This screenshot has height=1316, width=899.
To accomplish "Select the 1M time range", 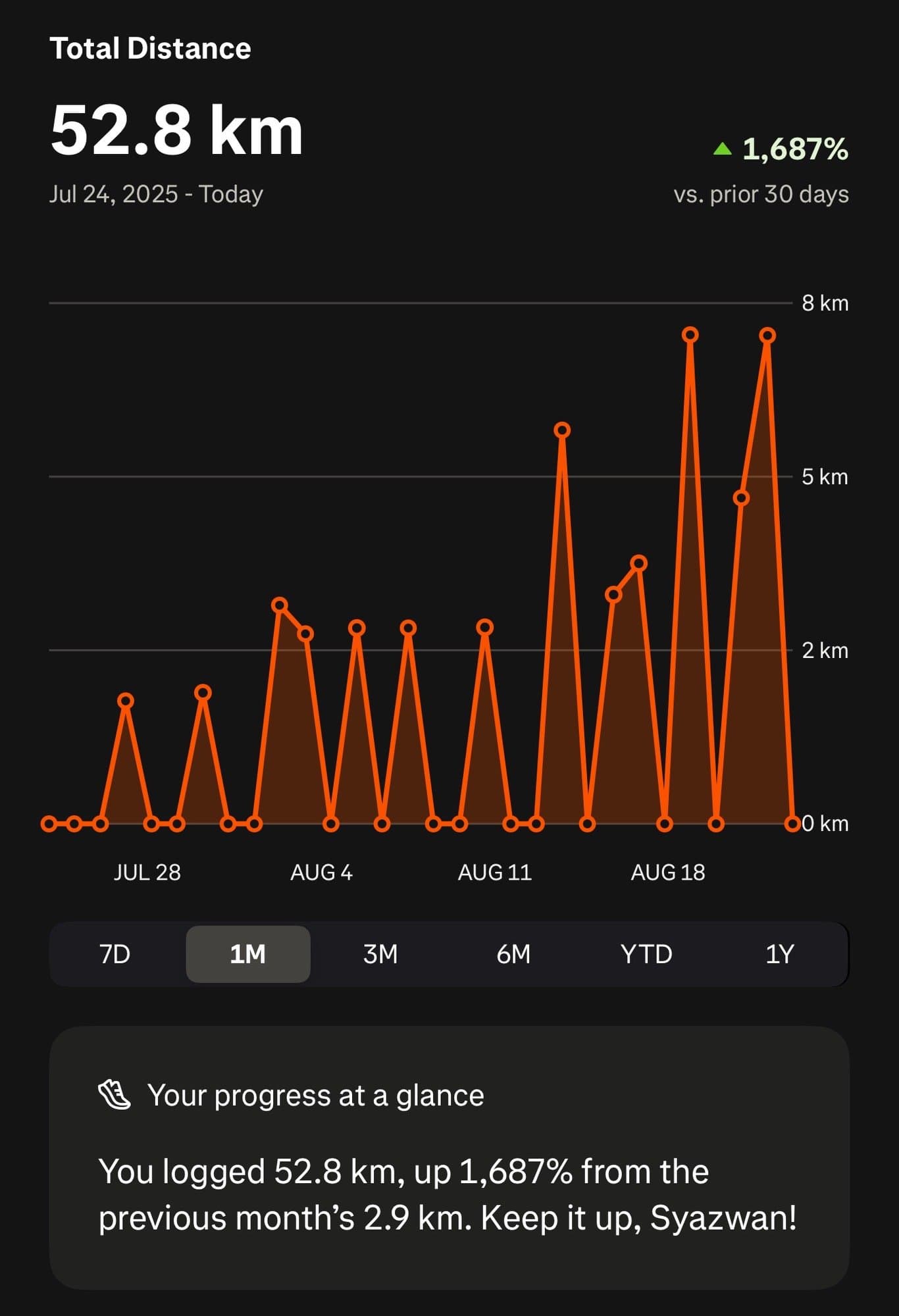I will (x=248, y=954).
